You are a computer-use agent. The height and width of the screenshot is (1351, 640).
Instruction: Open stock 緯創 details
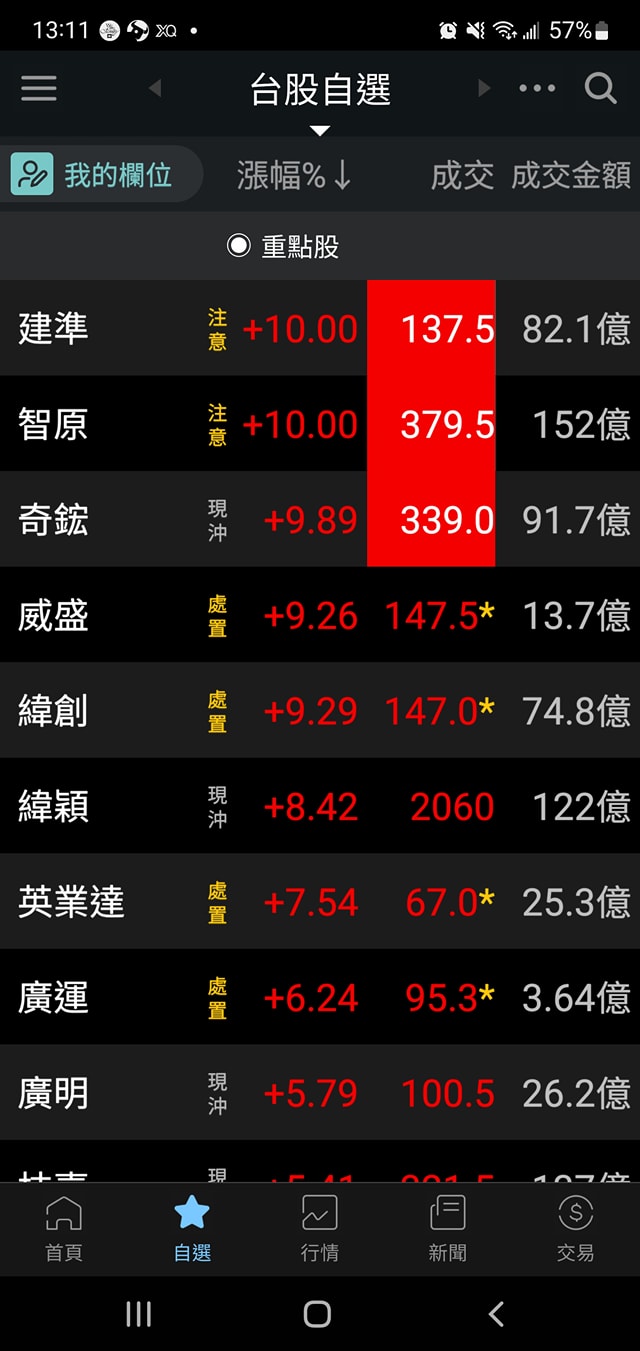pos(54,711)
